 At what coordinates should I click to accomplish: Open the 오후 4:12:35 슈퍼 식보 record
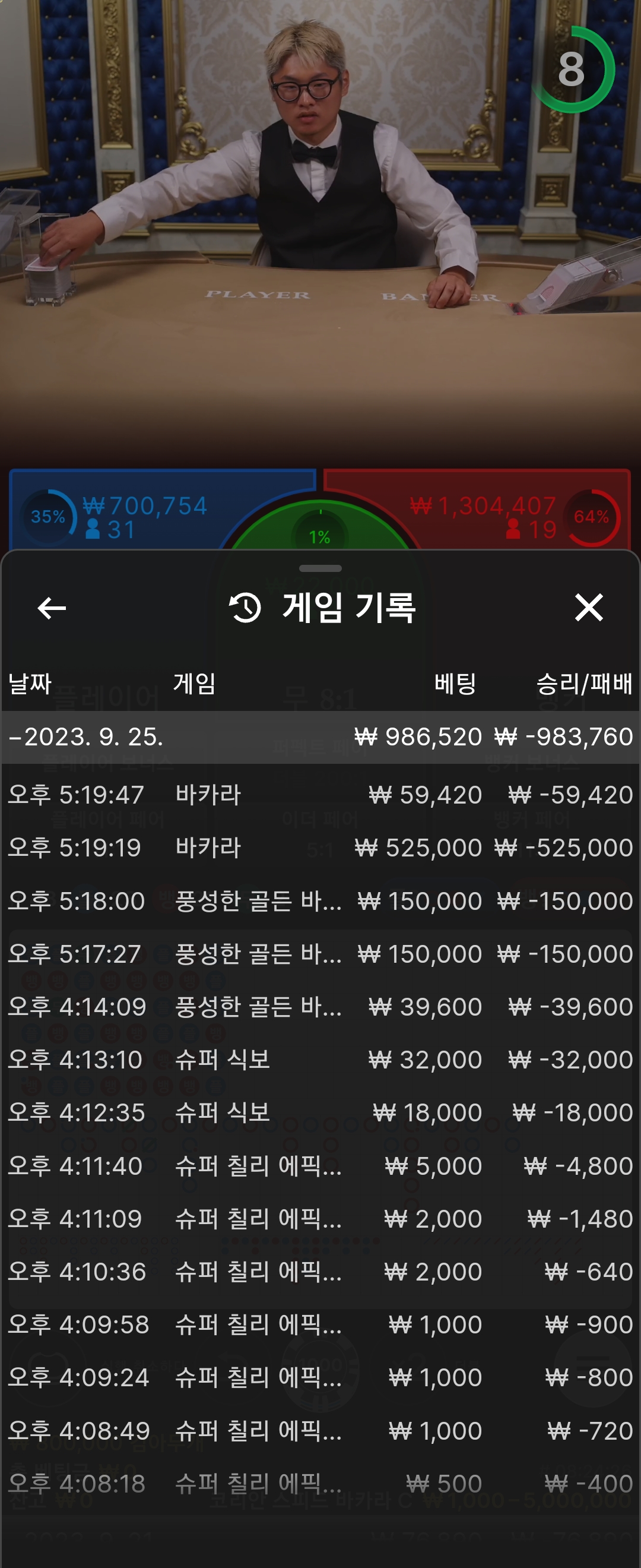(320, 1112)
